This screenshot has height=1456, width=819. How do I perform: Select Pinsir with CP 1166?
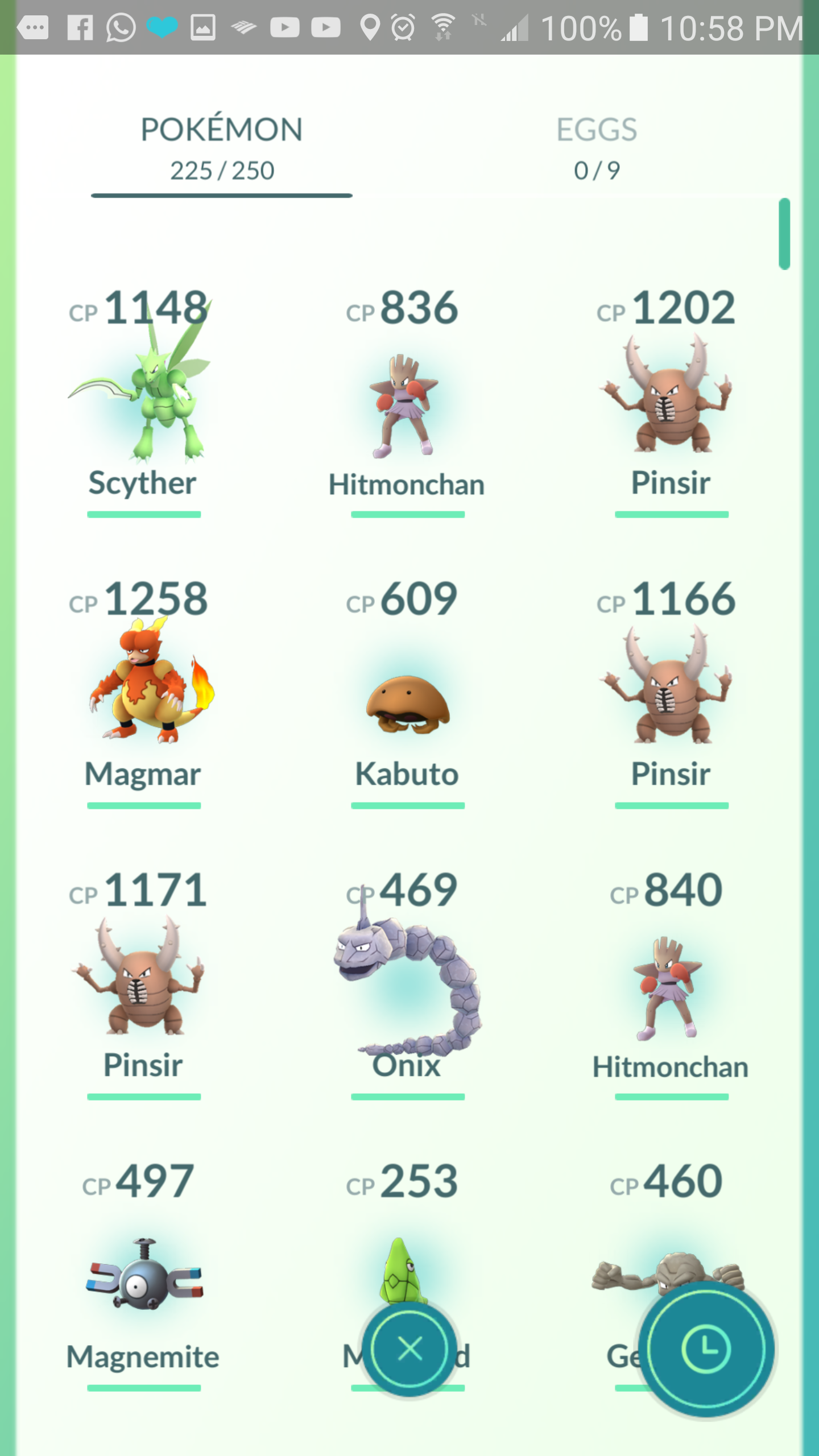(x=671, y=692)
